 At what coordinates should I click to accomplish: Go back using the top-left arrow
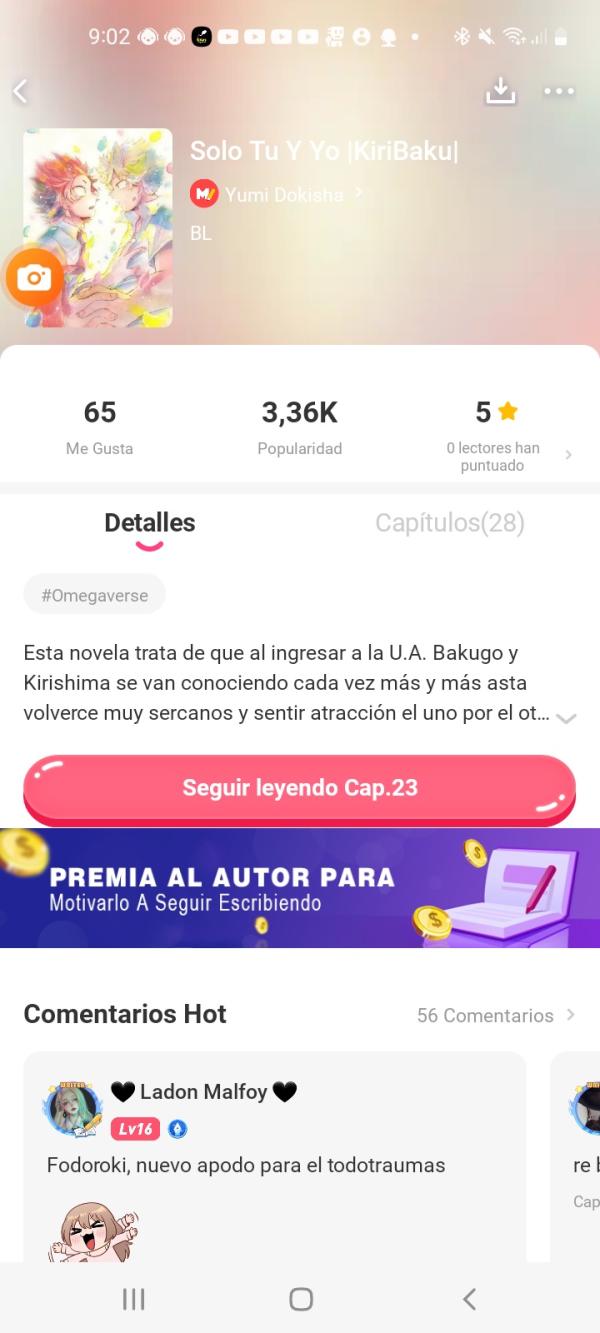point(20,91)
